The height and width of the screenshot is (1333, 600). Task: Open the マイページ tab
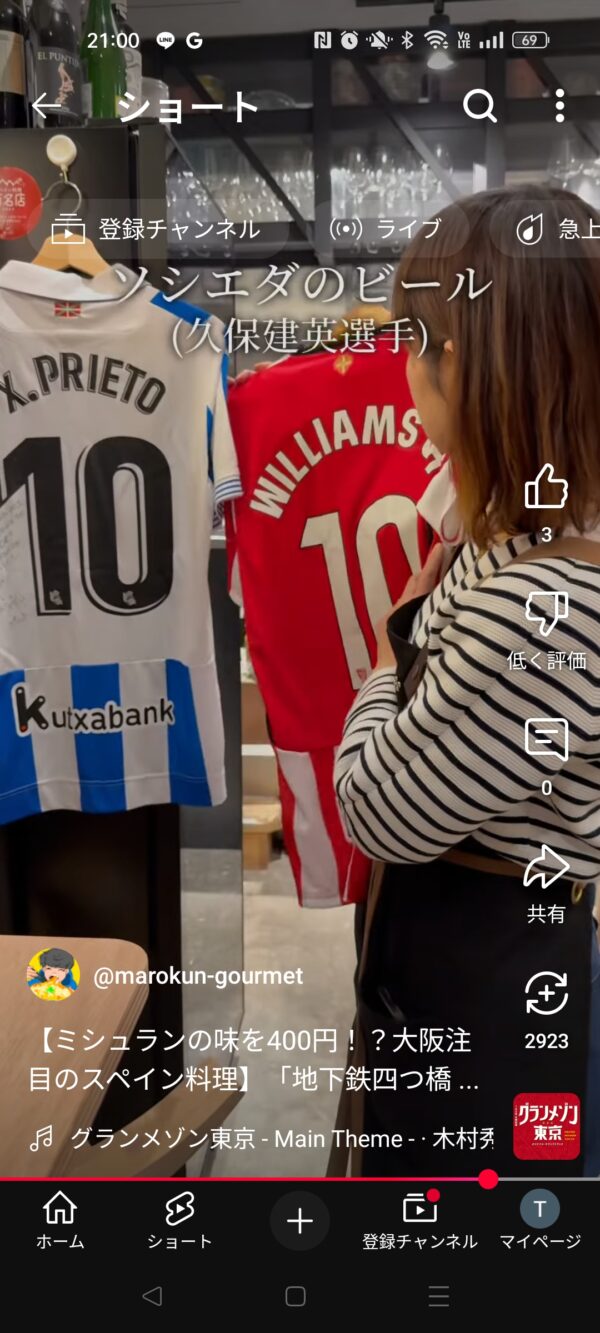[540, 1221]
